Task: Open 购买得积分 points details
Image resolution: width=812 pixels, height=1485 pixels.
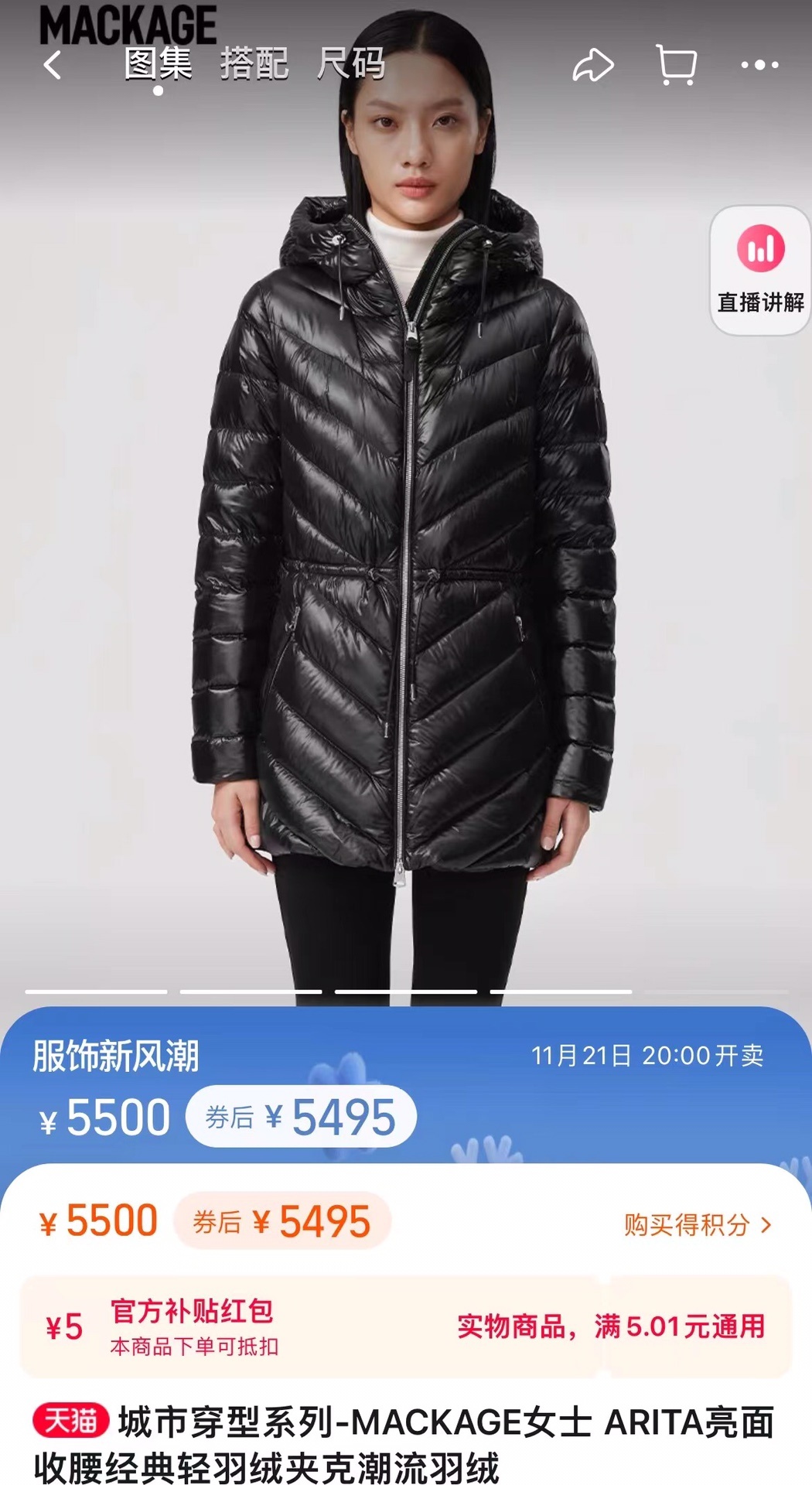Action: coord(698,1224)
